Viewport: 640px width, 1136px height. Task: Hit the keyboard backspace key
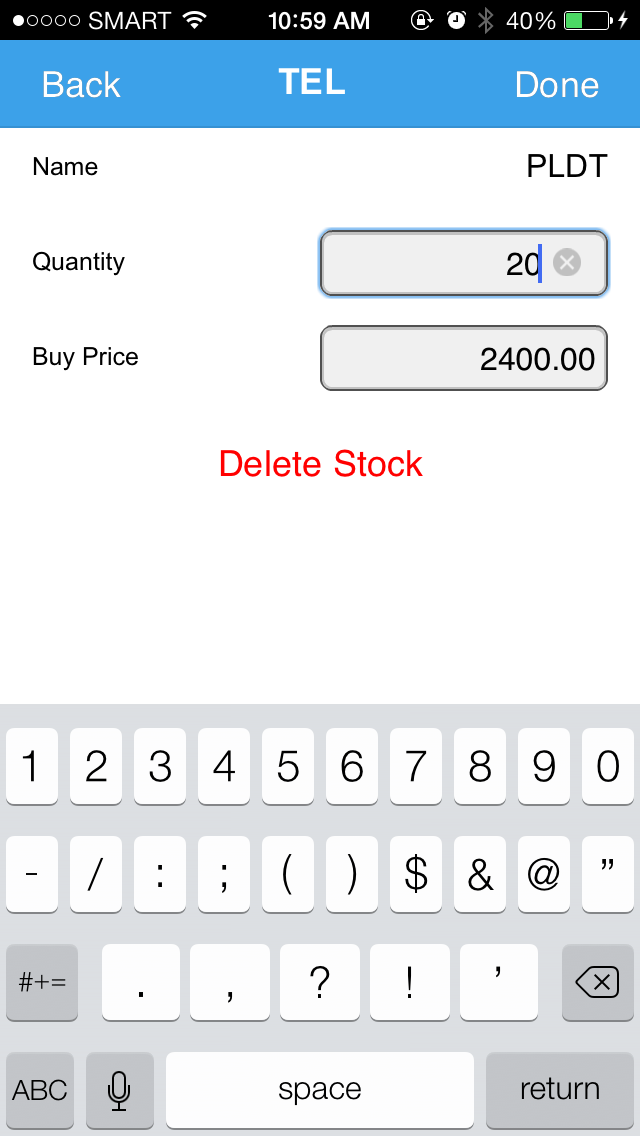(x=597, y=982)
